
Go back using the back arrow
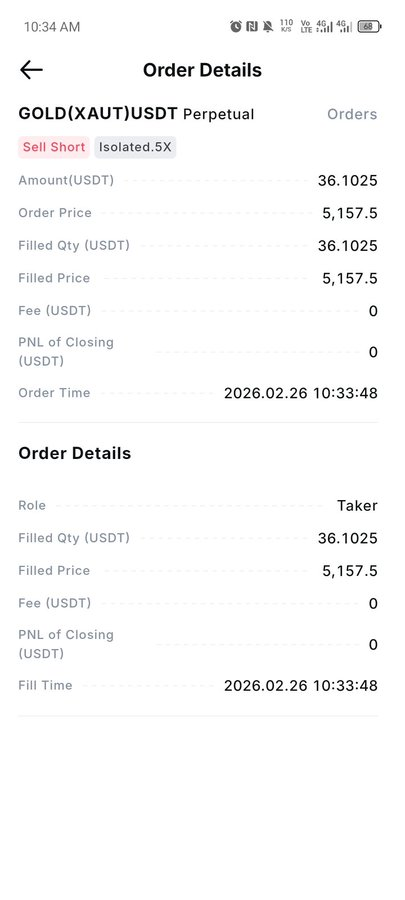point(31,70)
